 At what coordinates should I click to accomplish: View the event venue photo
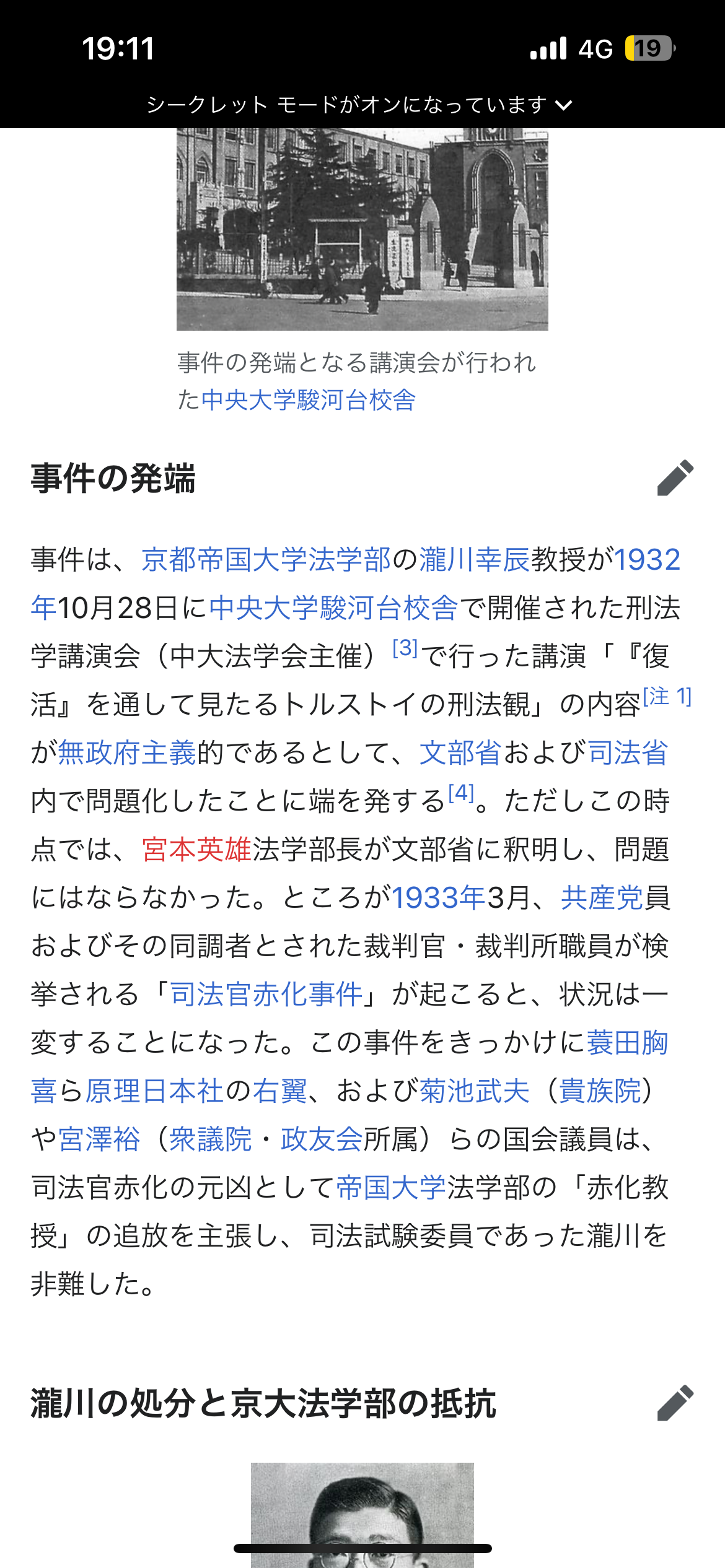[362, 229]
